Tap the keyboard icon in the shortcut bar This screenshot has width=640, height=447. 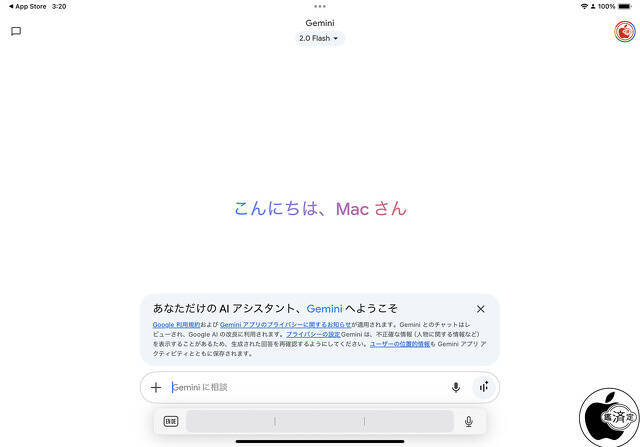point(170,421)
